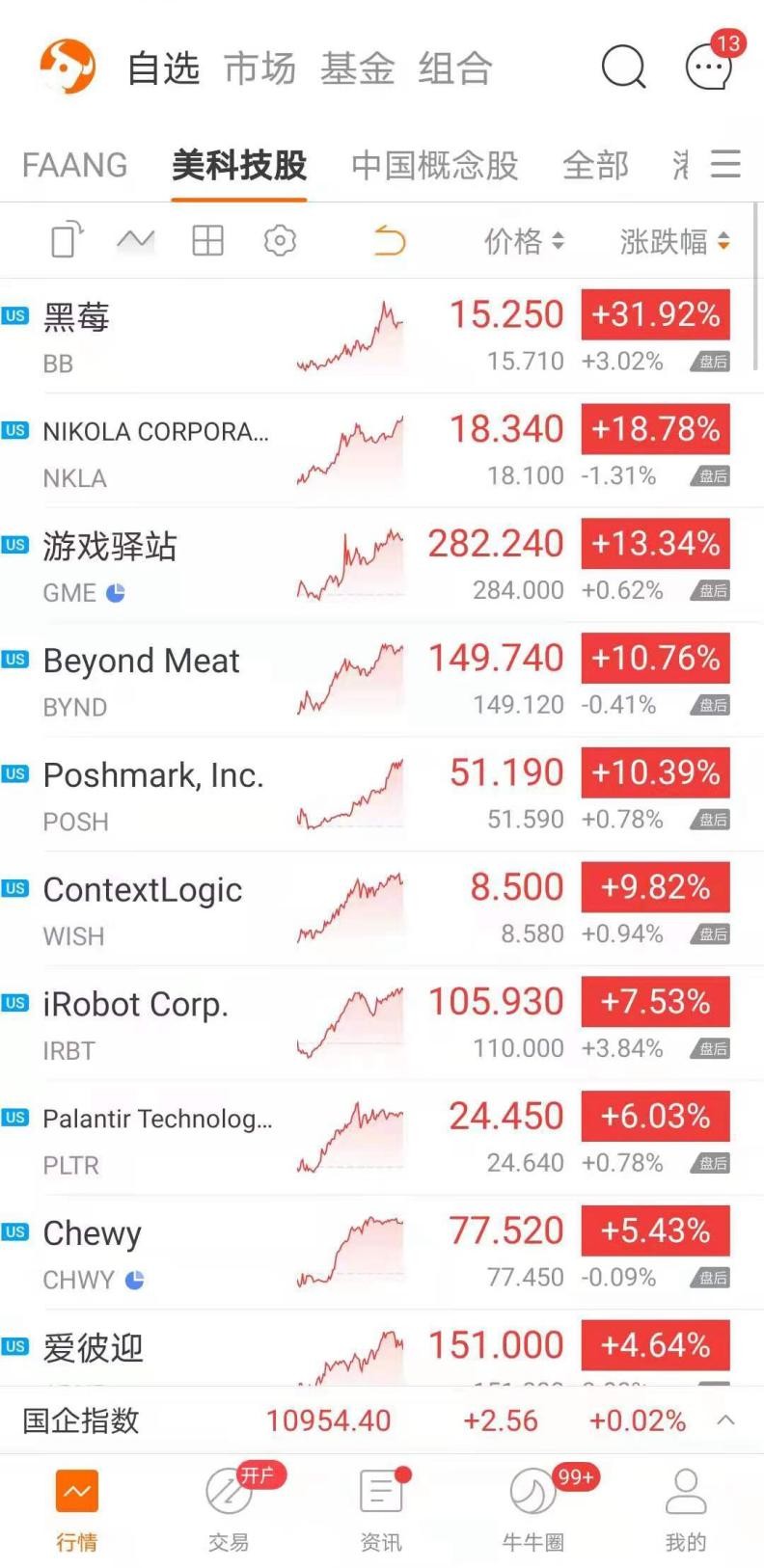Open the 我的 profile tab
The image size is (764, 1568).
click(x=686, y=1507)
